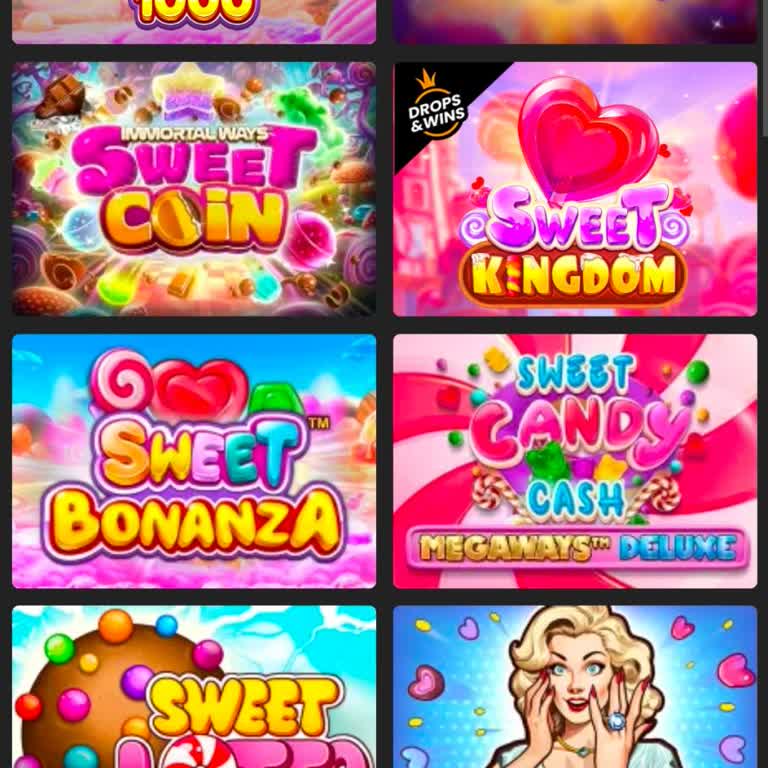Open the Sweet Coin Immortal Ways game
The height and width of the screenshot is (768, 768).
(194, 189)
